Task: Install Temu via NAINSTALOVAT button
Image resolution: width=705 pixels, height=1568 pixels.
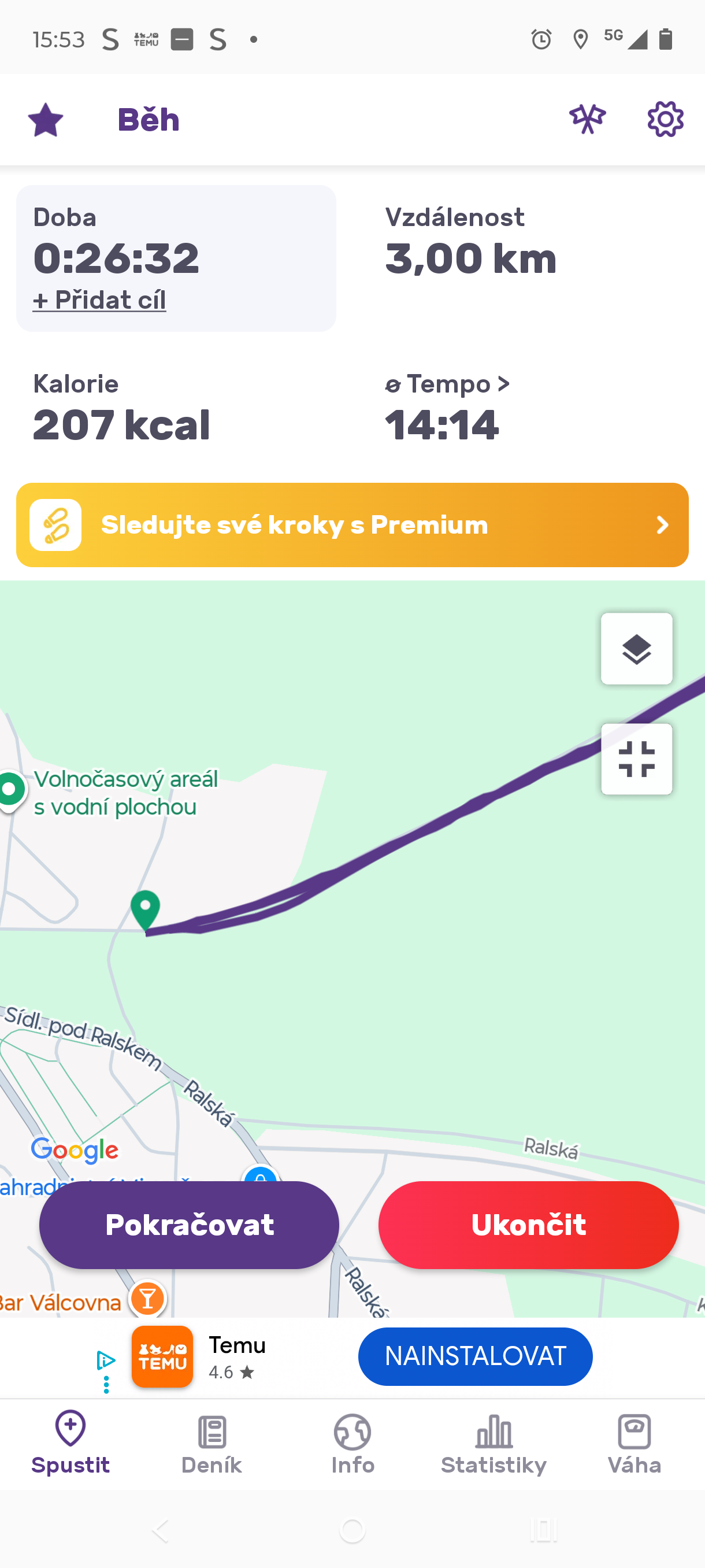Action: coord(475,1356)
